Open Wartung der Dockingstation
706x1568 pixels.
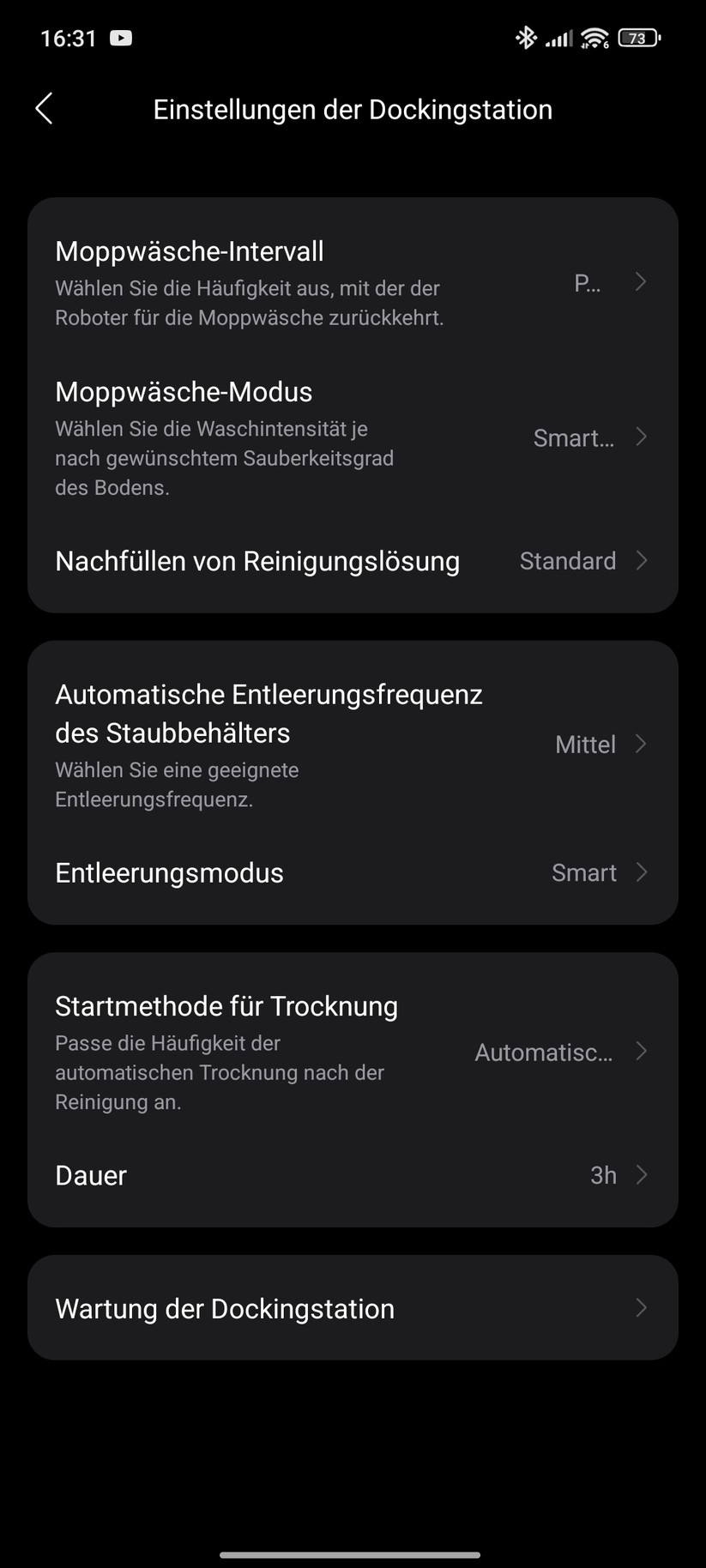352,1308
